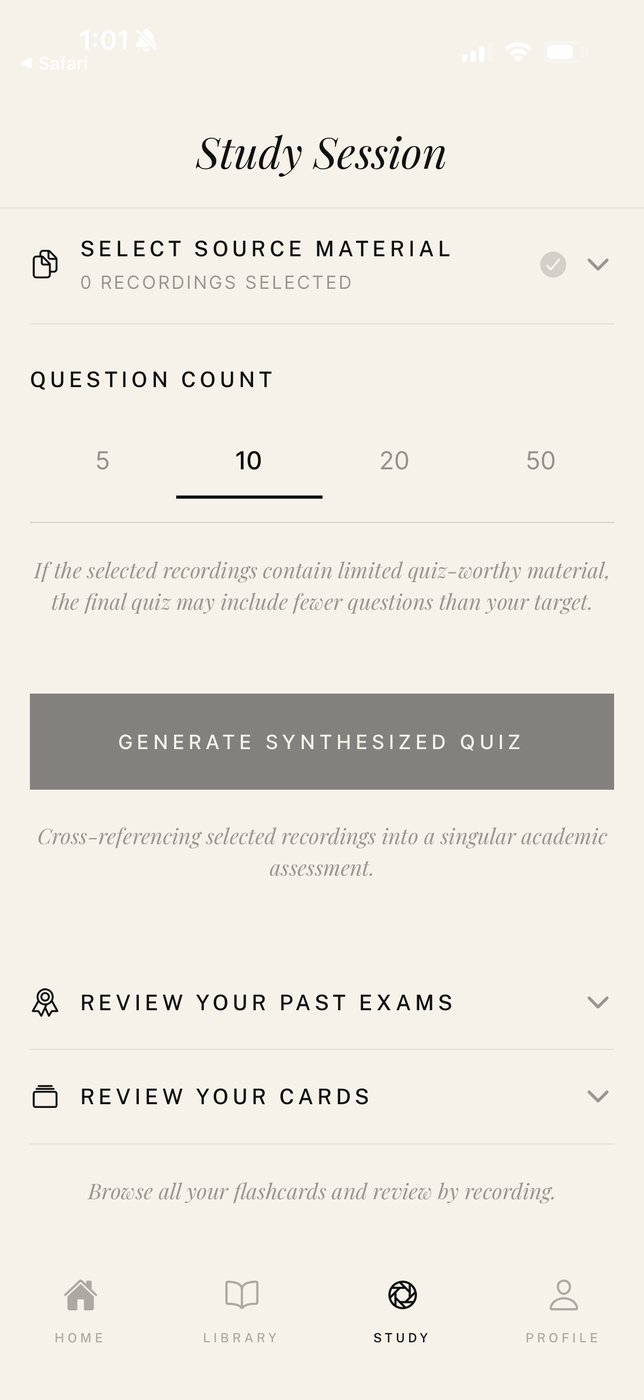
Task: Open the Study tab
Action: (x=402, y=1310)
